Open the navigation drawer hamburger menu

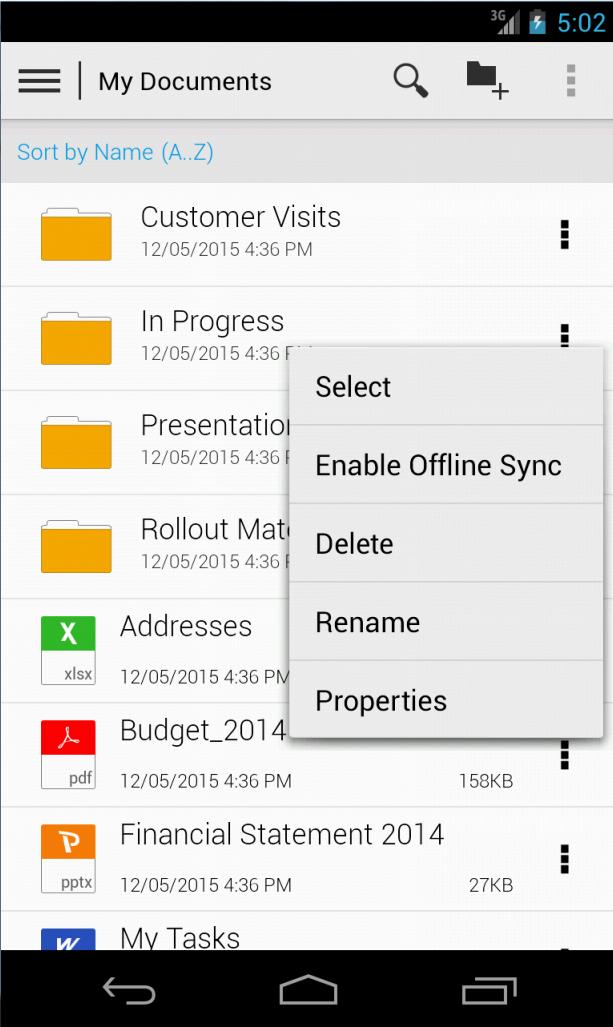pos(40,81)
